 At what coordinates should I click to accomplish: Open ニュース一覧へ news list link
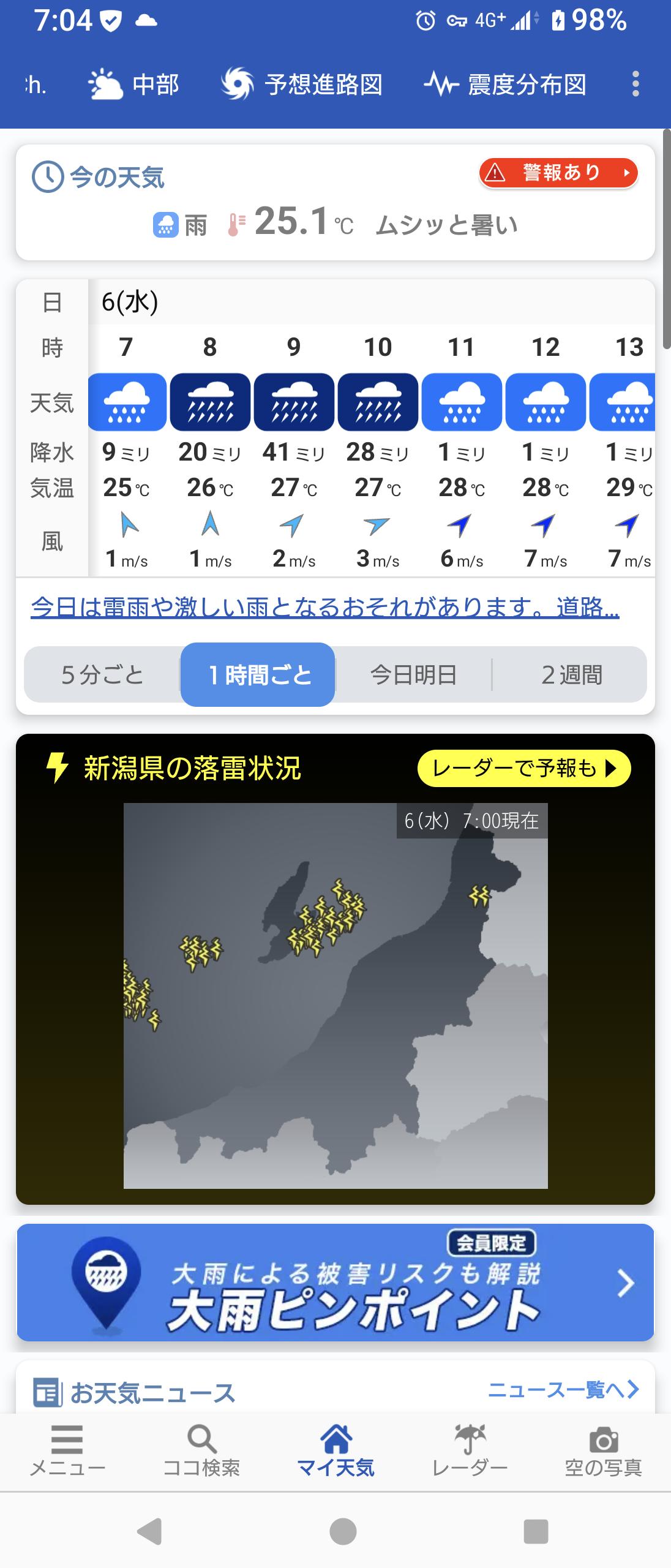point(563,1390)
